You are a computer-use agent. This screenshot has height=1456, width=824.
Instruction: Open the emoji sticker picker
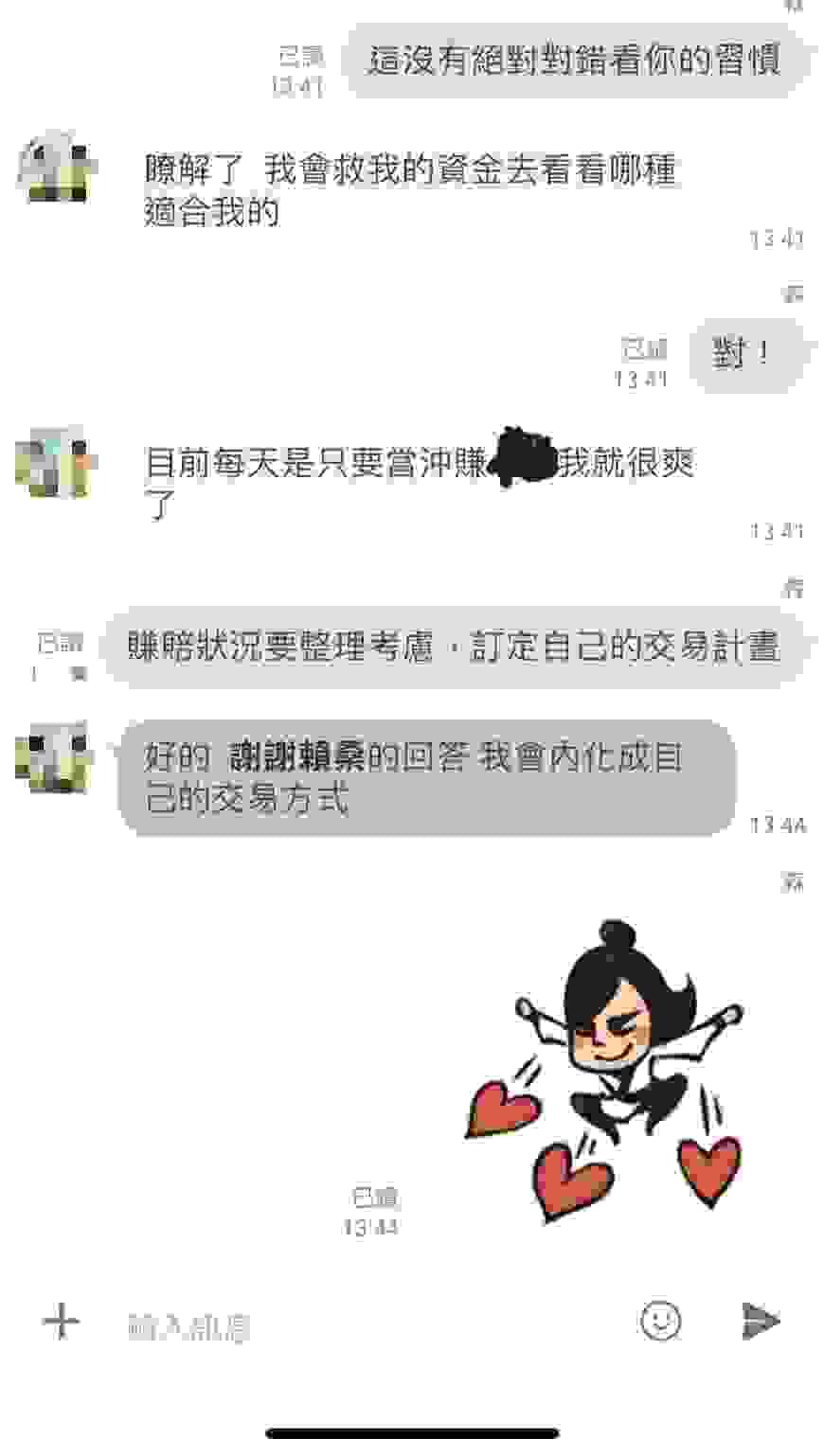click(660, 1320)
